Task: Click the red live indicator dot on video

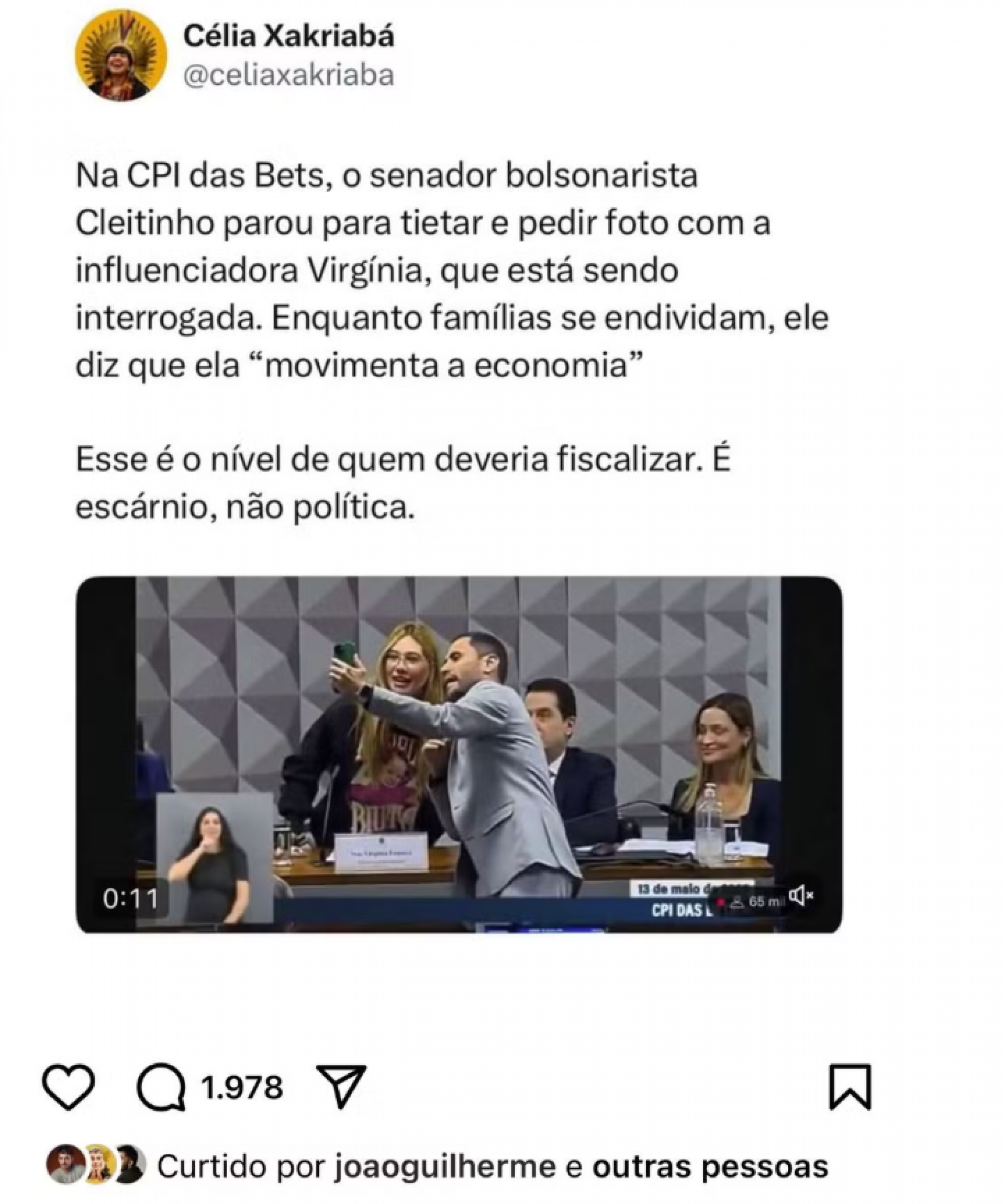Action: point(721,902)
